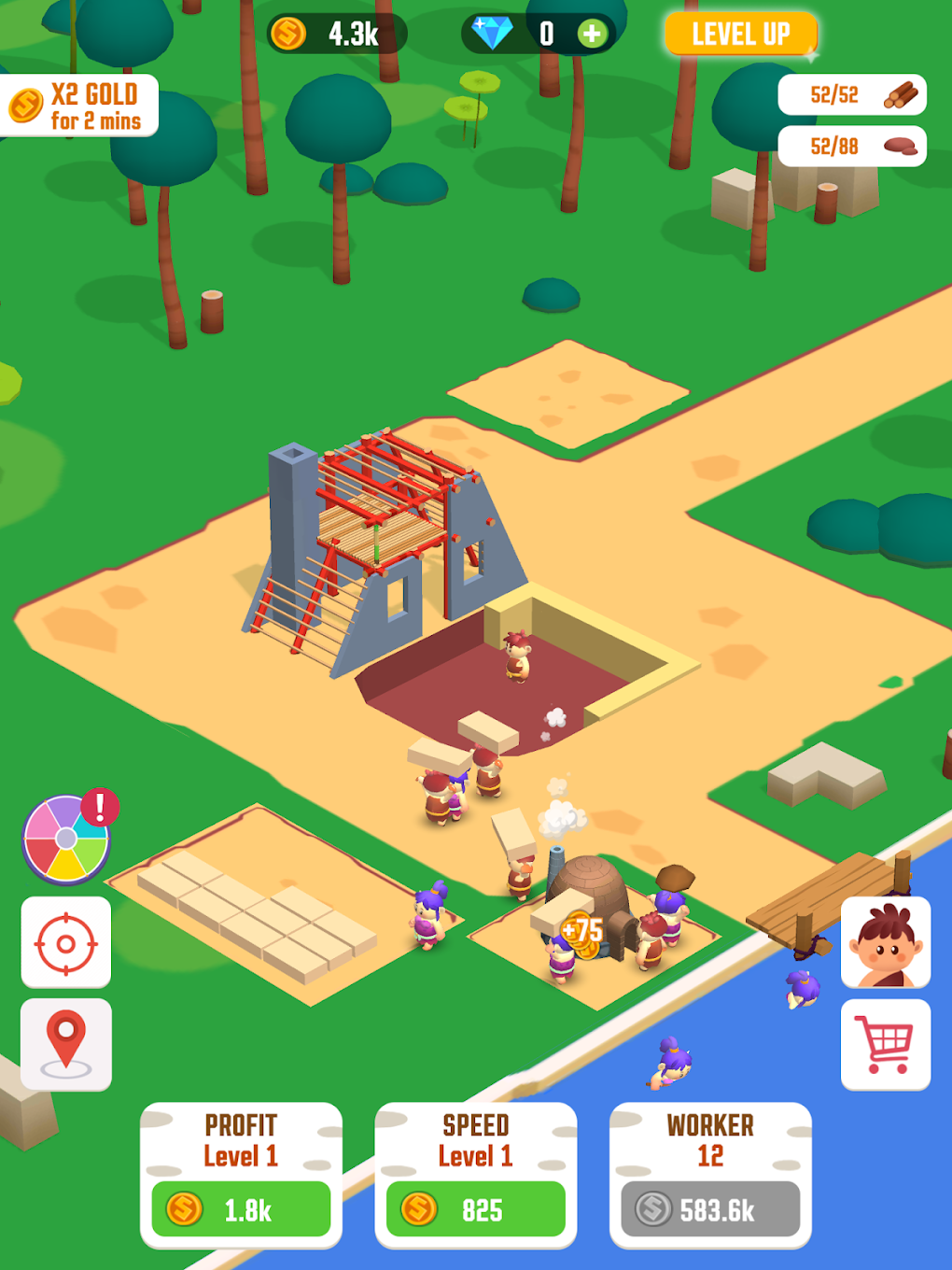Open the character avatar panel
This screenshot has width=952, height=1270.
[x=886, y=944]
